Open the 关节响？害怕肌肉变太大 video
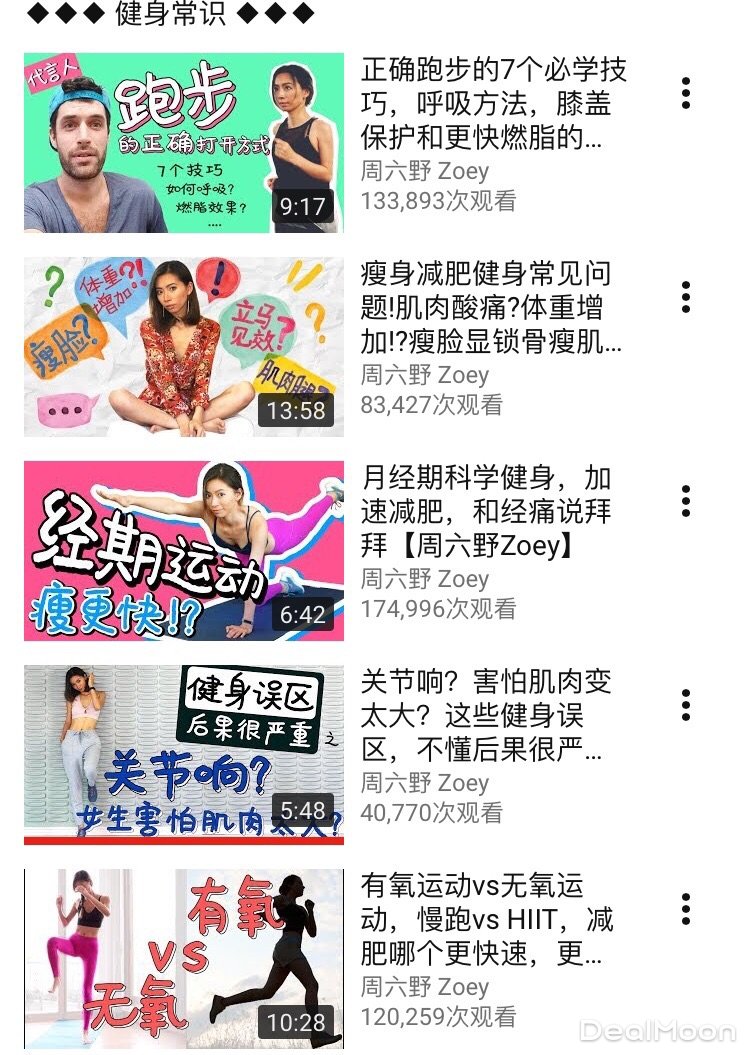The width and height of the screenshot is (750, 1055). coord(184,755)
